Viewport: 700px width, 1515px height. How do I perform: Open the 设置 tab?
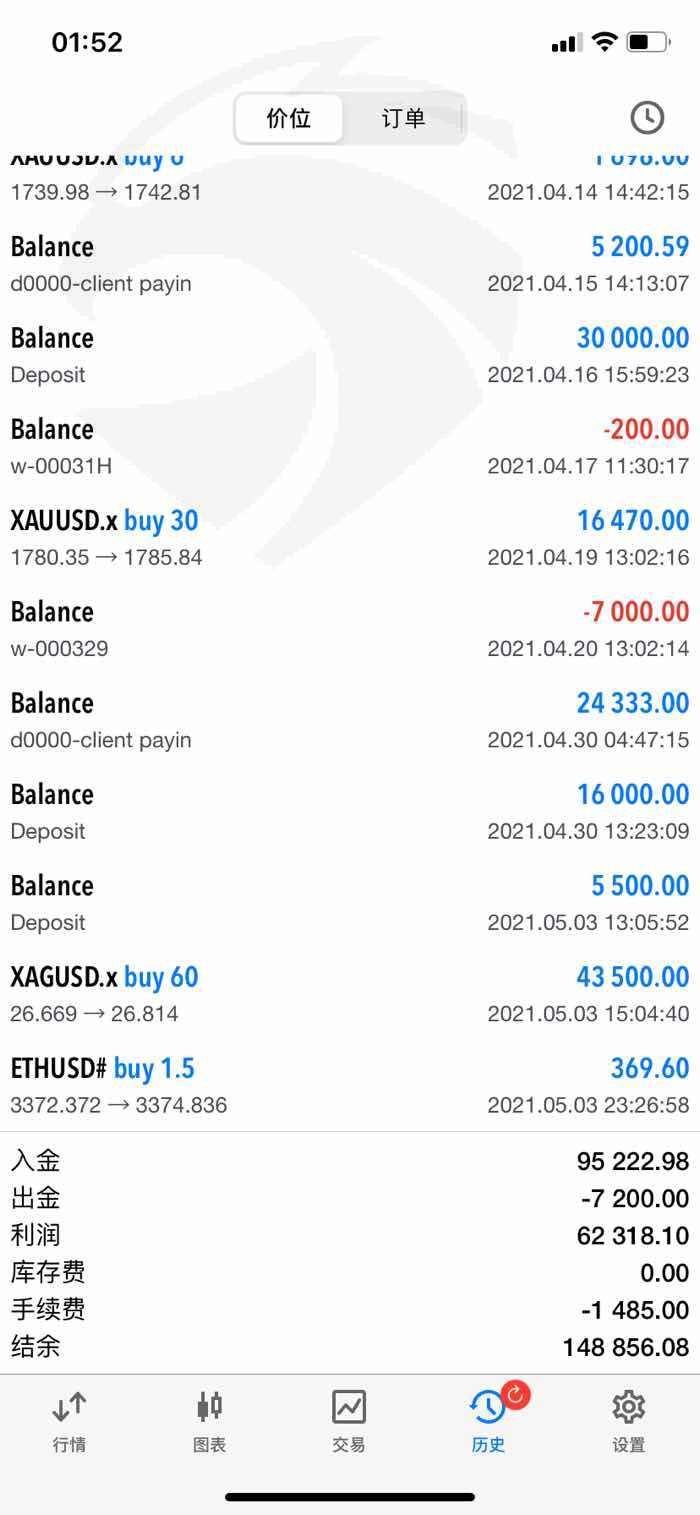629,1421
